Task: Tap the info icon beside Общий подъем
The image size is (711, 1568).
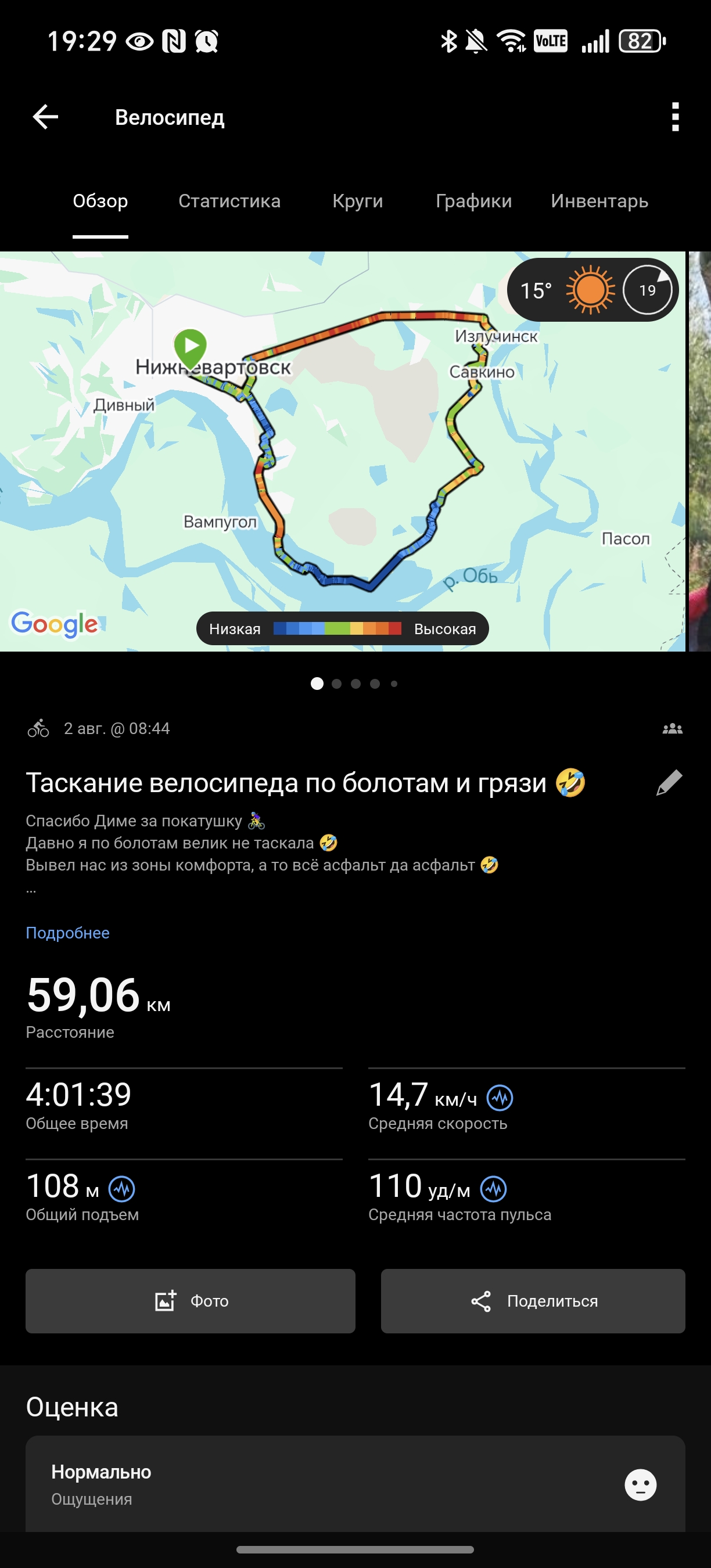Action: point(122,1189)
